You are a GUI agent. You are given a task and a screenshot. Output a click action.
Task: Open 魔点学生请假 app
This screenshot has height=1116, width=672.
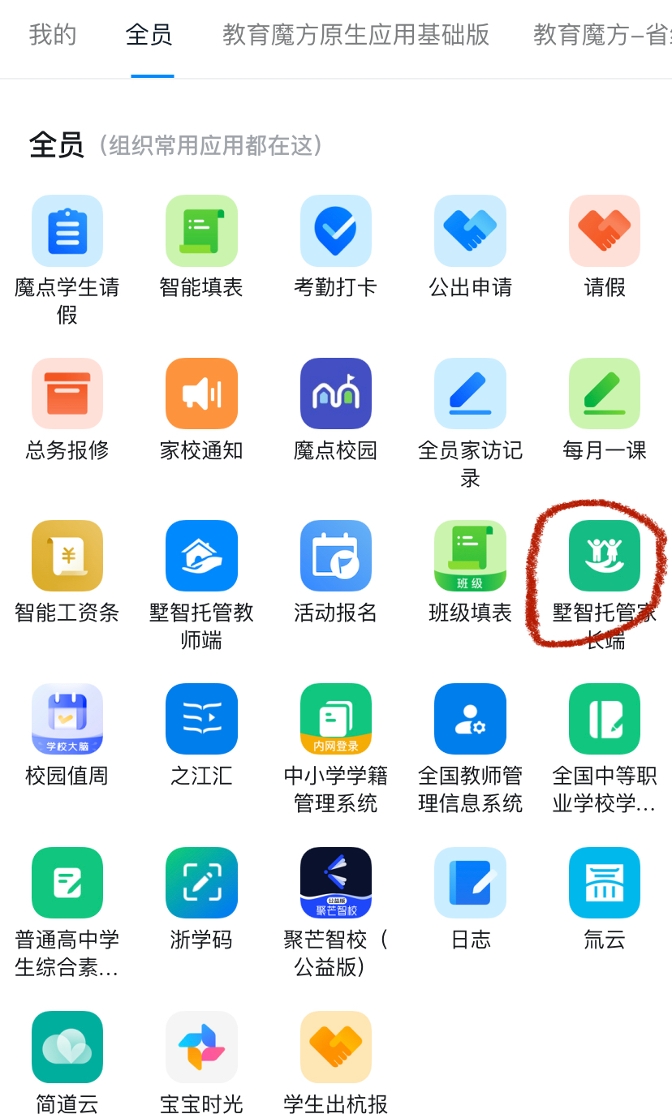click(x=67, y=231)
